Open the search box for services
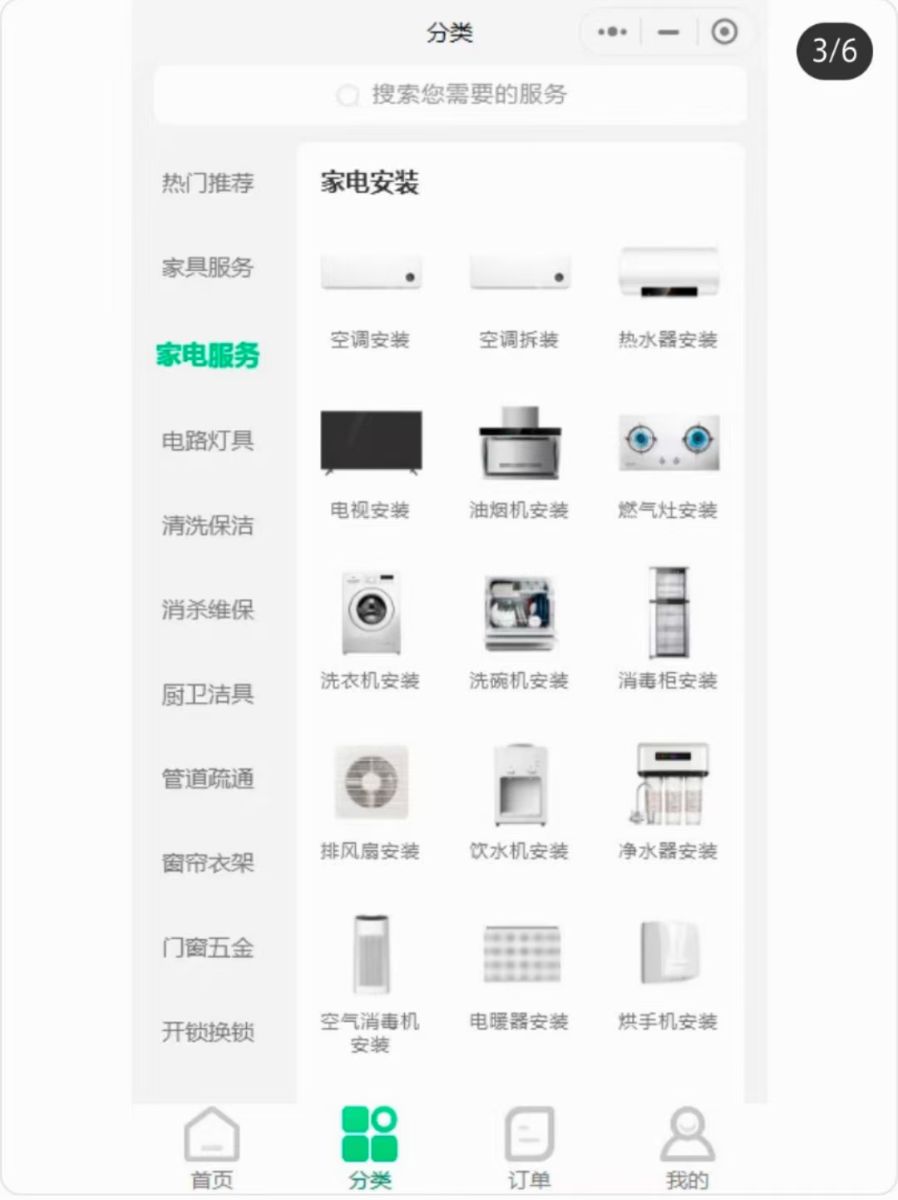This screenshot has width=898, height=1200. [x=450, y=95]
